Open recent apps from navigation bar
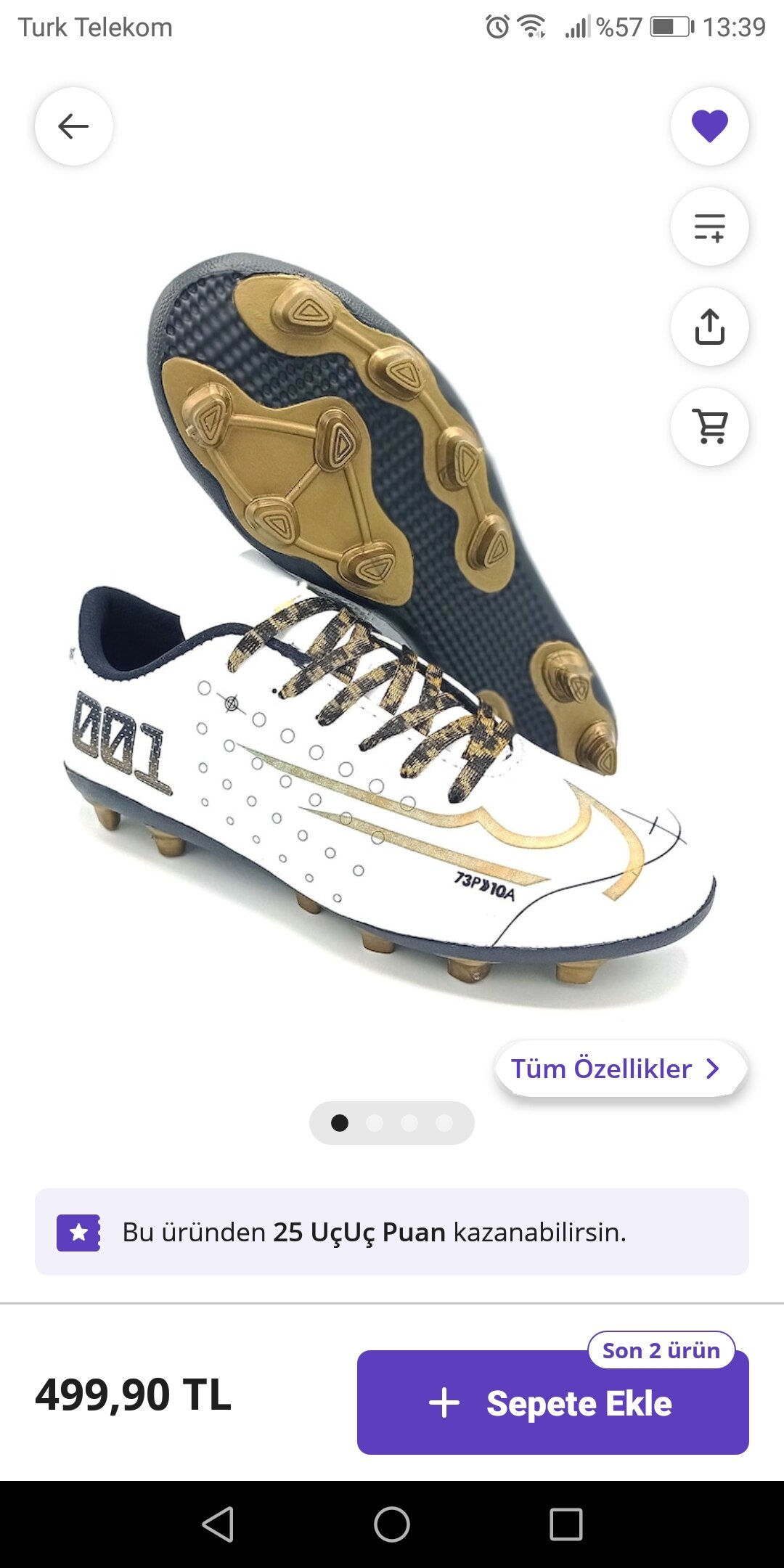Viewport: 784px width, 1568px height. pos(566,1524)
